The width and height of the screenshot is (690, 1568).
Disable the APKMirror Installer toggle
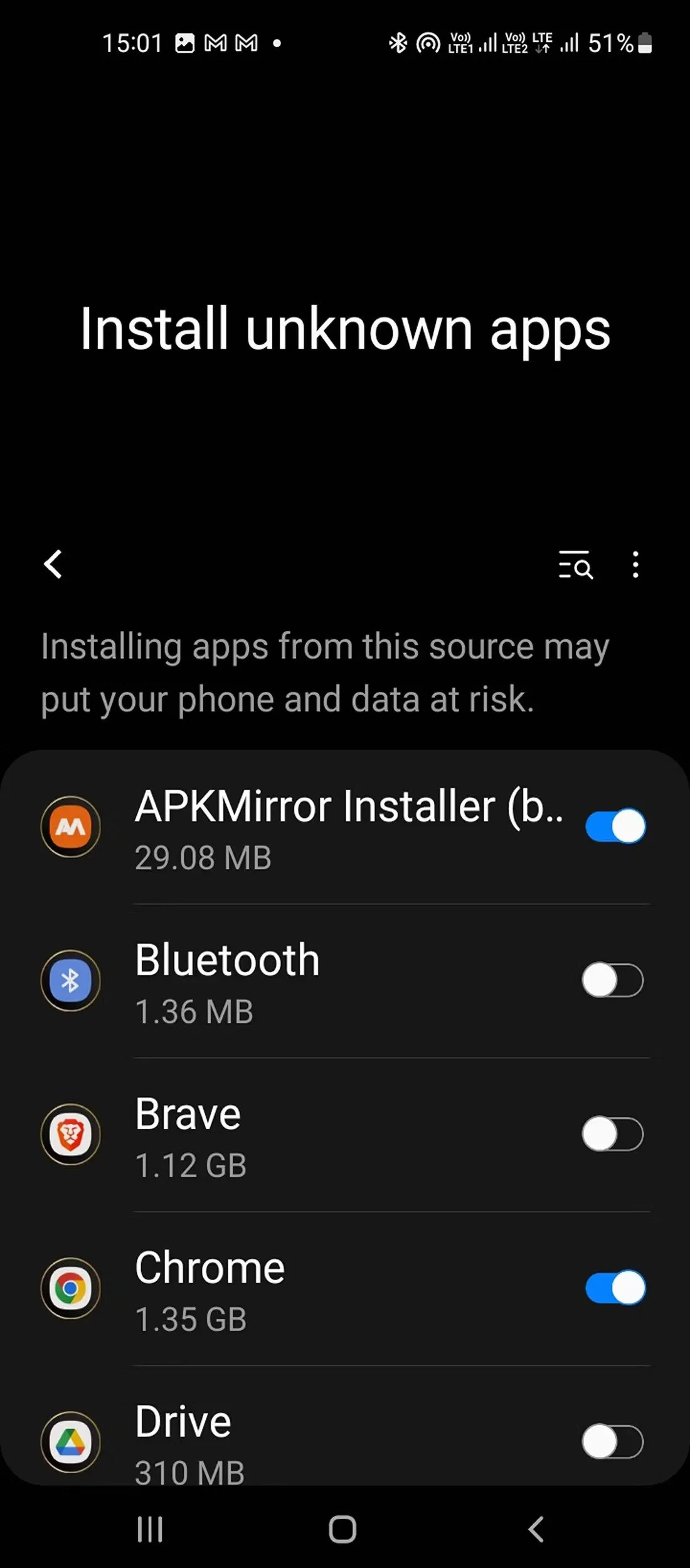[x=615, y=826]
